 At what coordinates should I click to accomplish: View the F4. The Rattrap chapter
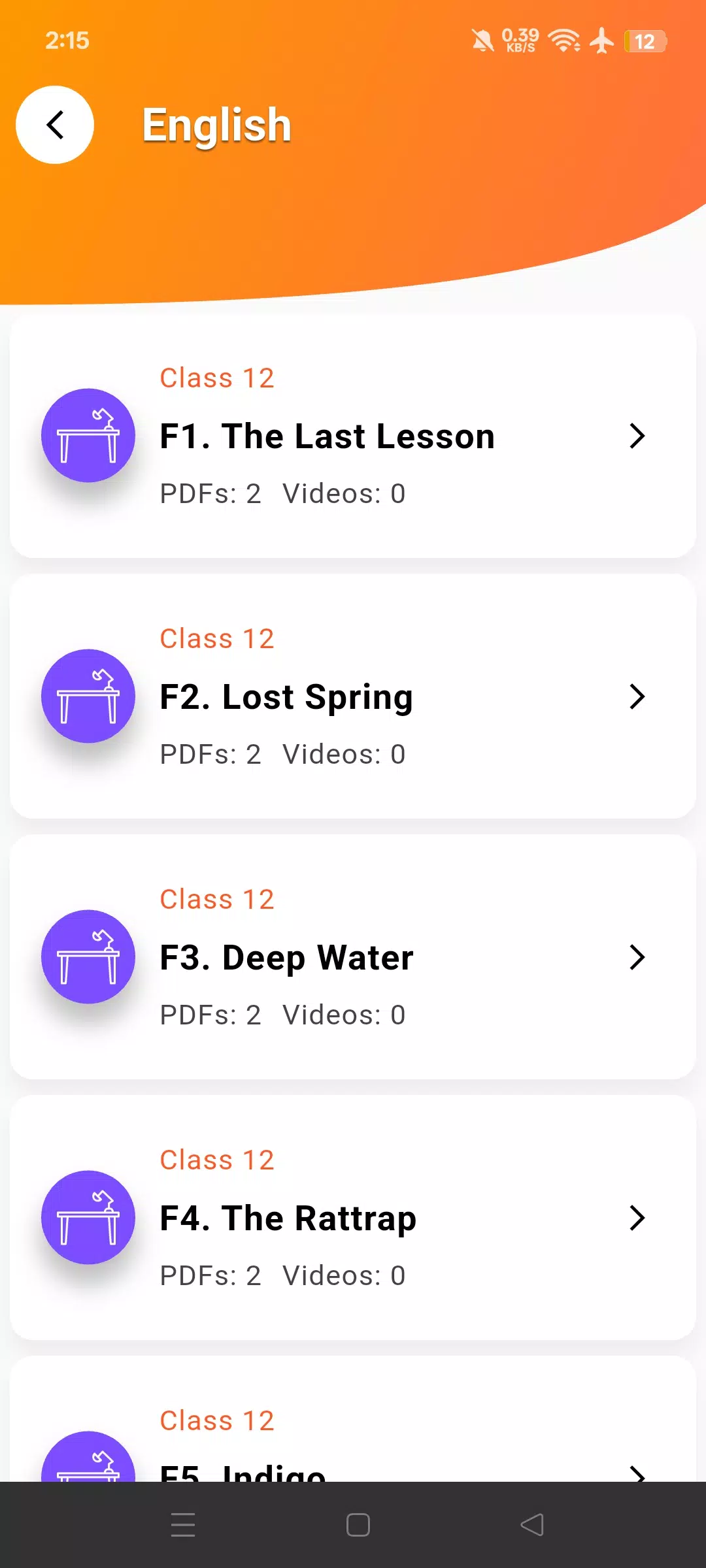(x=353, y=1218)
